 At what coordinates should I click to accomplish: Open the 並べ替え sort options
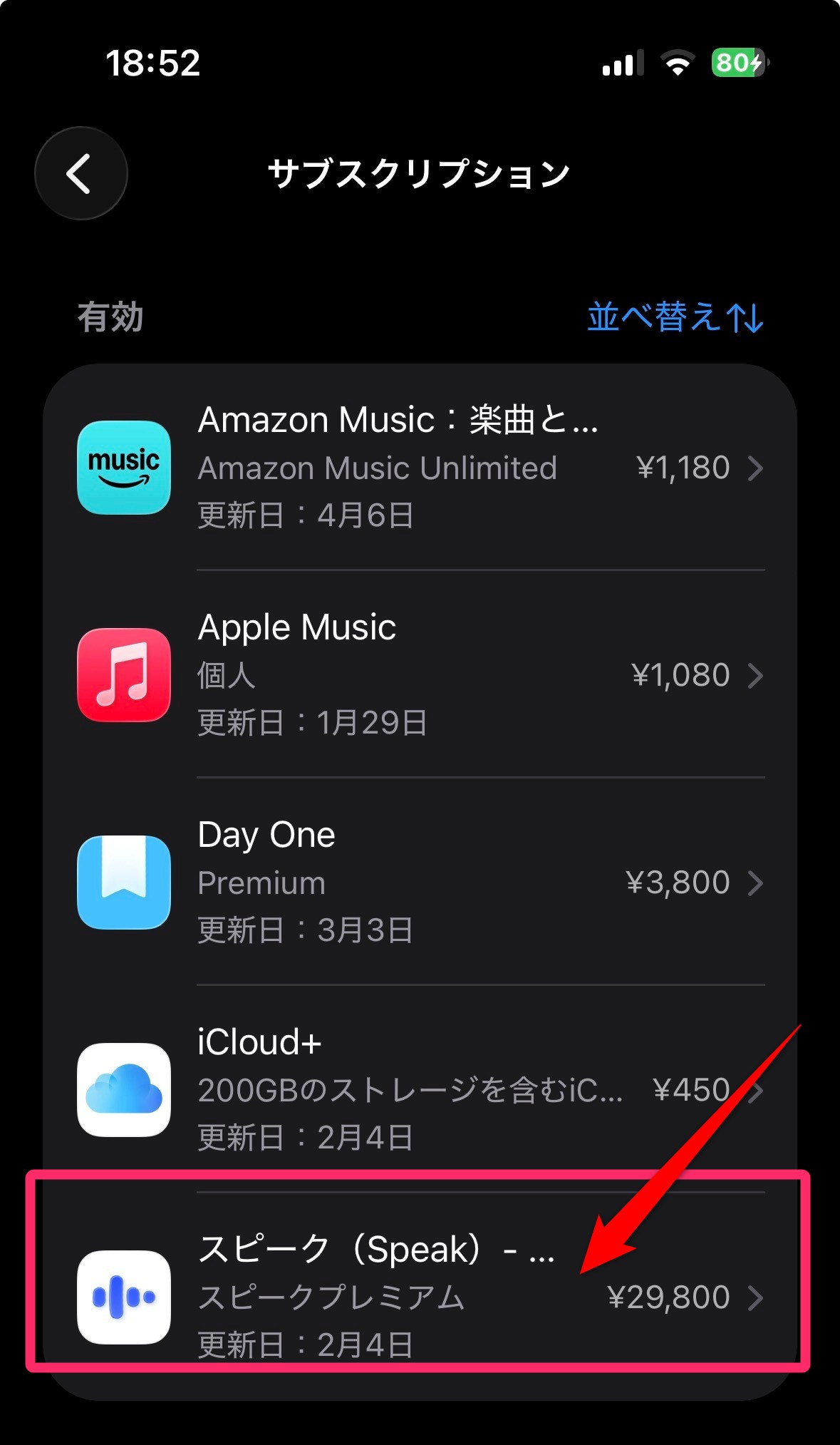pyautogui.click(x=674, y=317)
